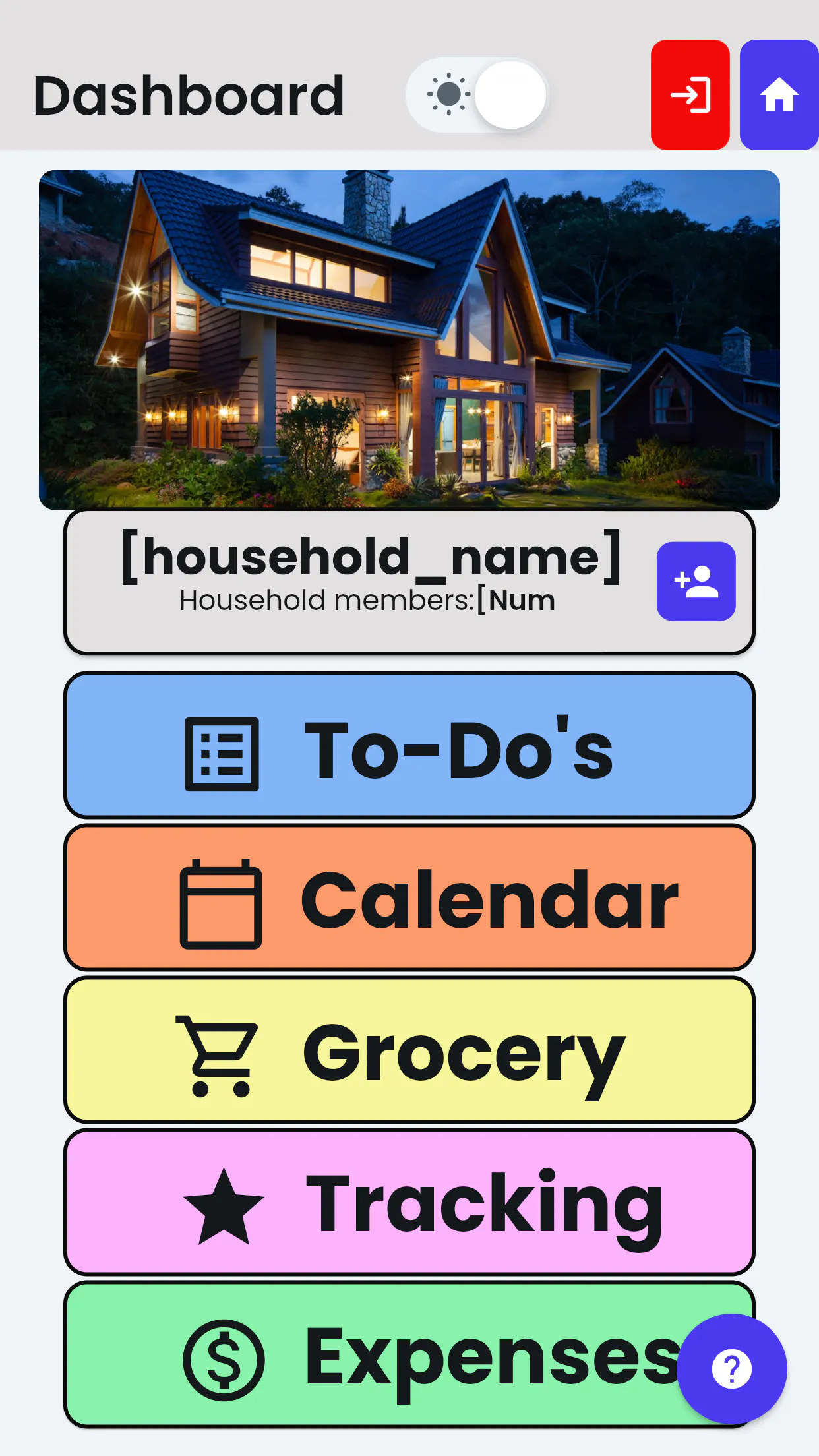Image resolution: width=819 pixels, height=1456 pixels.
Task: Open the home icon button
Action: click(779, 95)
